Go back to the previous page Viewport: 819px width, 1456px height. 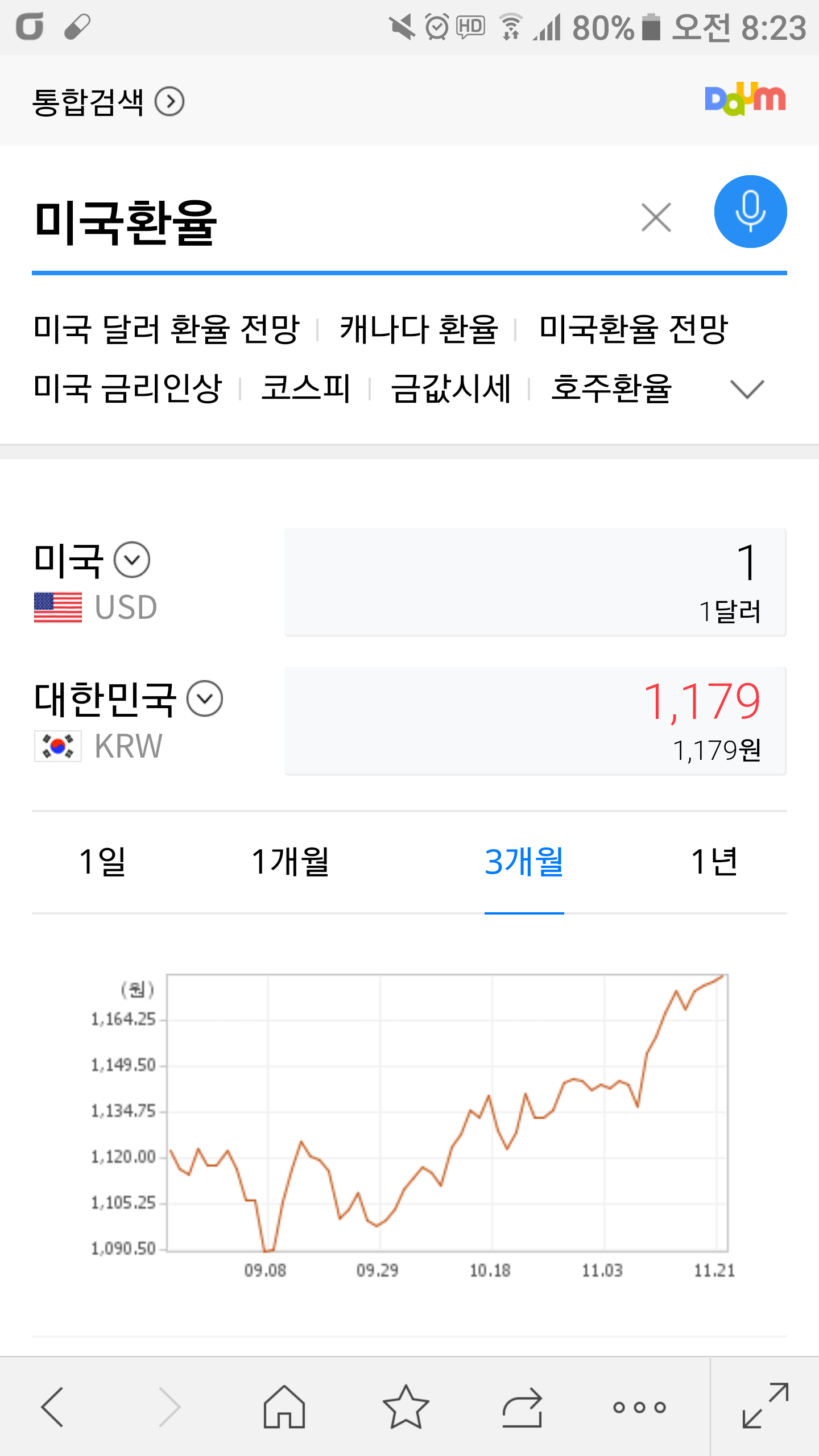click(x=52, y=1407)
